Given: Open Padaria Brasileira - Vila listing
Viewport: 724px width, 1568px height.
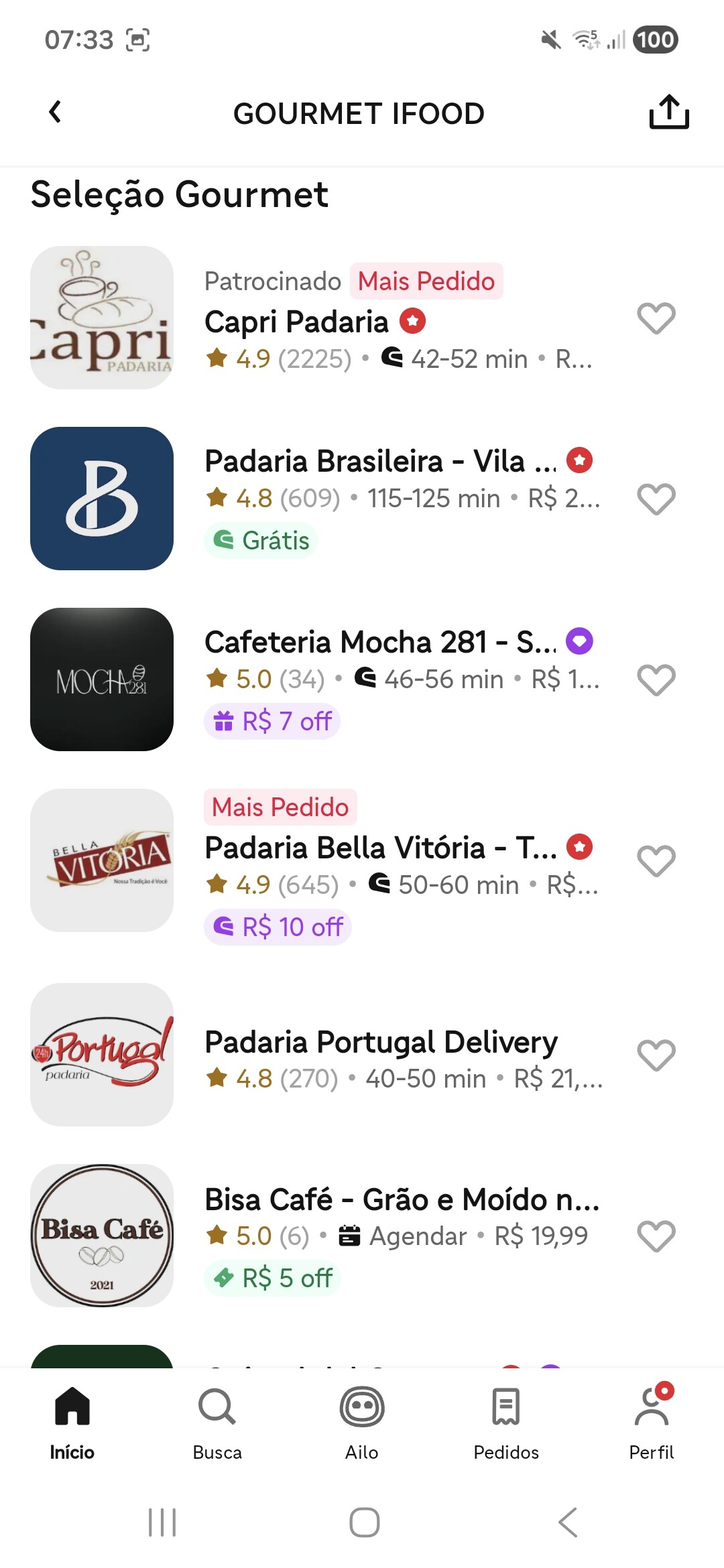Looking at the screenshot, I should click(x=380, y=462).
